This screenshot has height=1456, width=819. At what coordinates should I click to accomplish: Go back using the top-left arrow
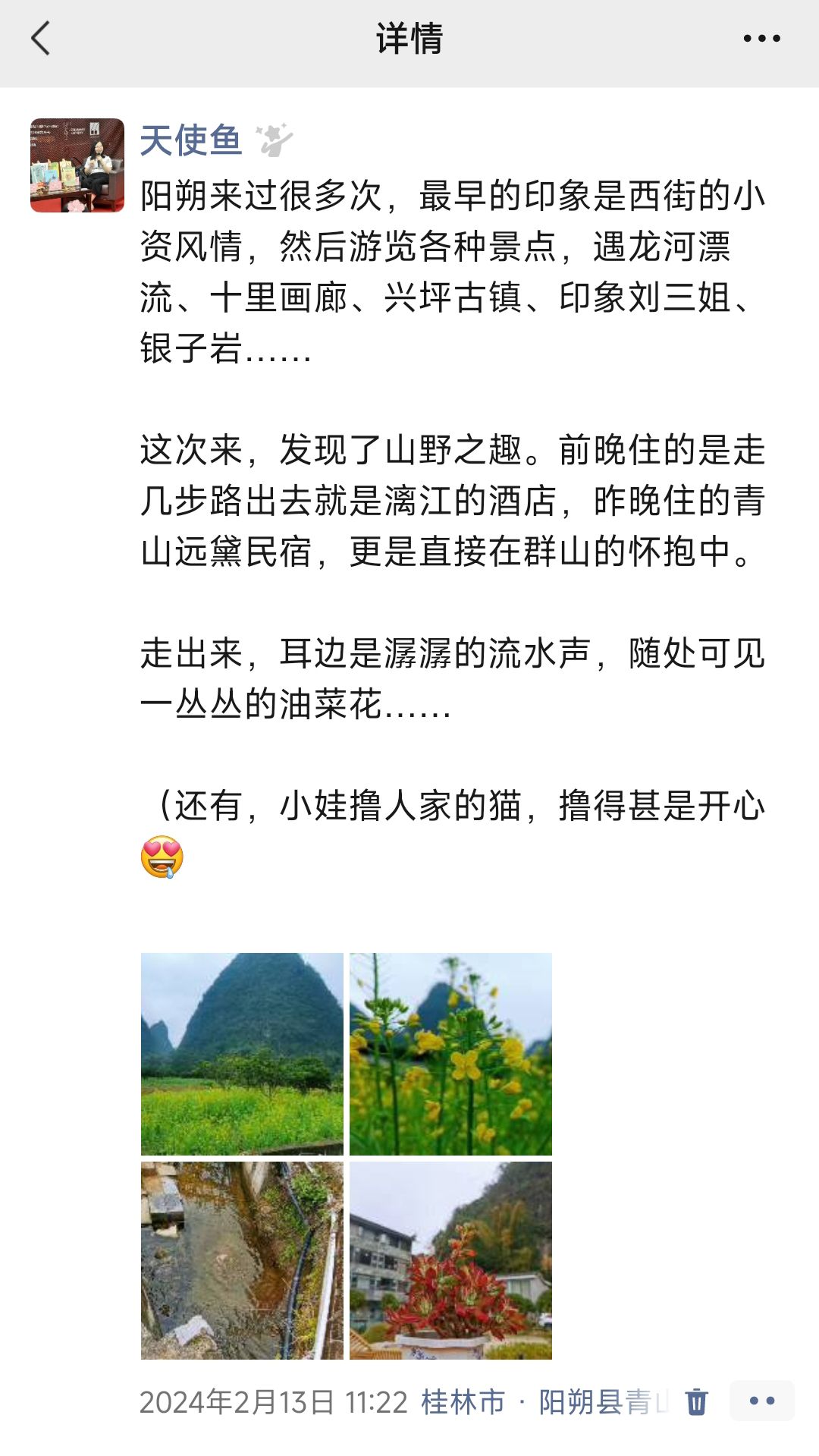click(x=41, y=38)
